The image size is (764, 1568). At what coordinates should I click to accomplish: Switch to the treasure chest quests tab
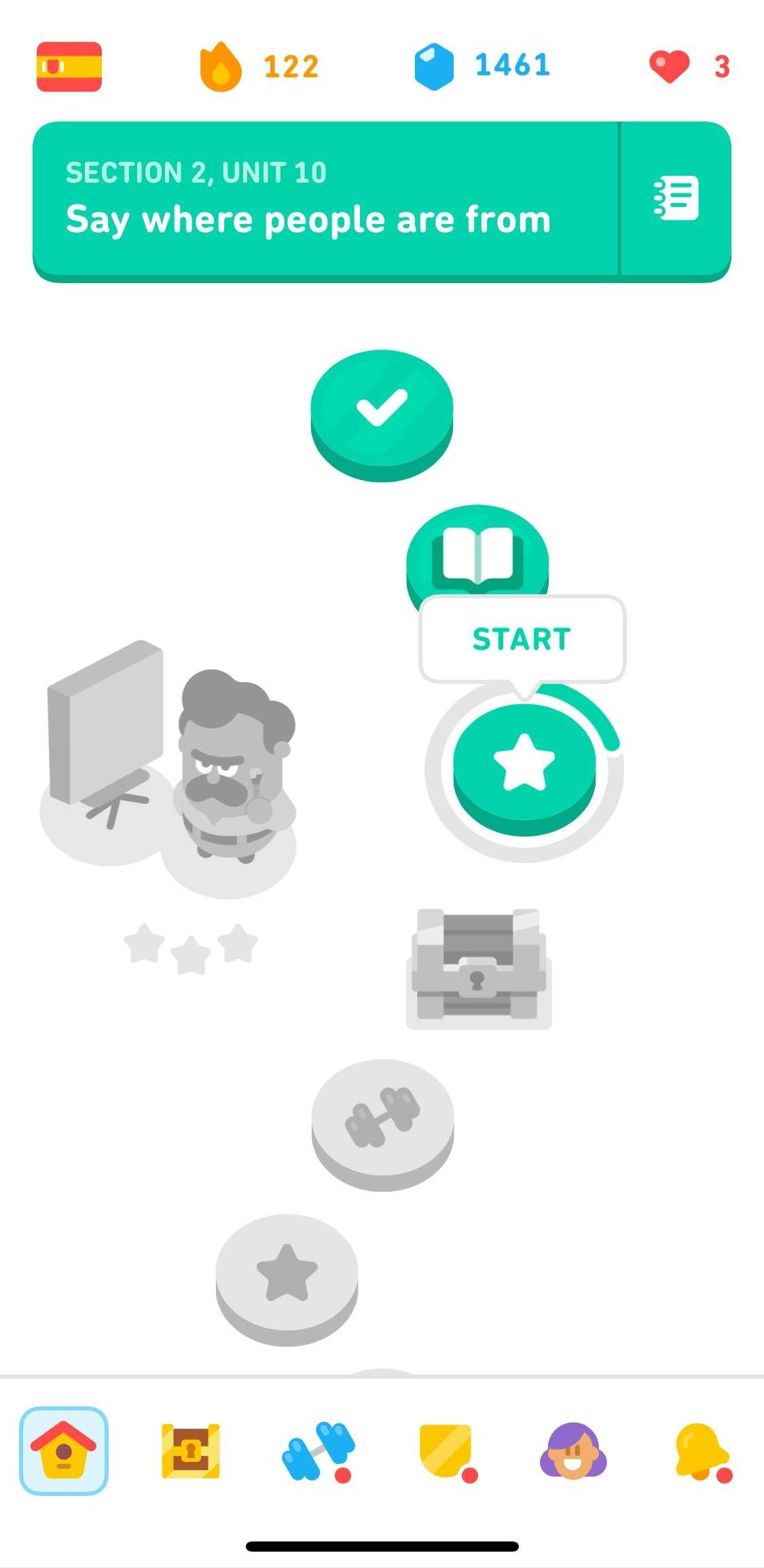(191, 1451)
